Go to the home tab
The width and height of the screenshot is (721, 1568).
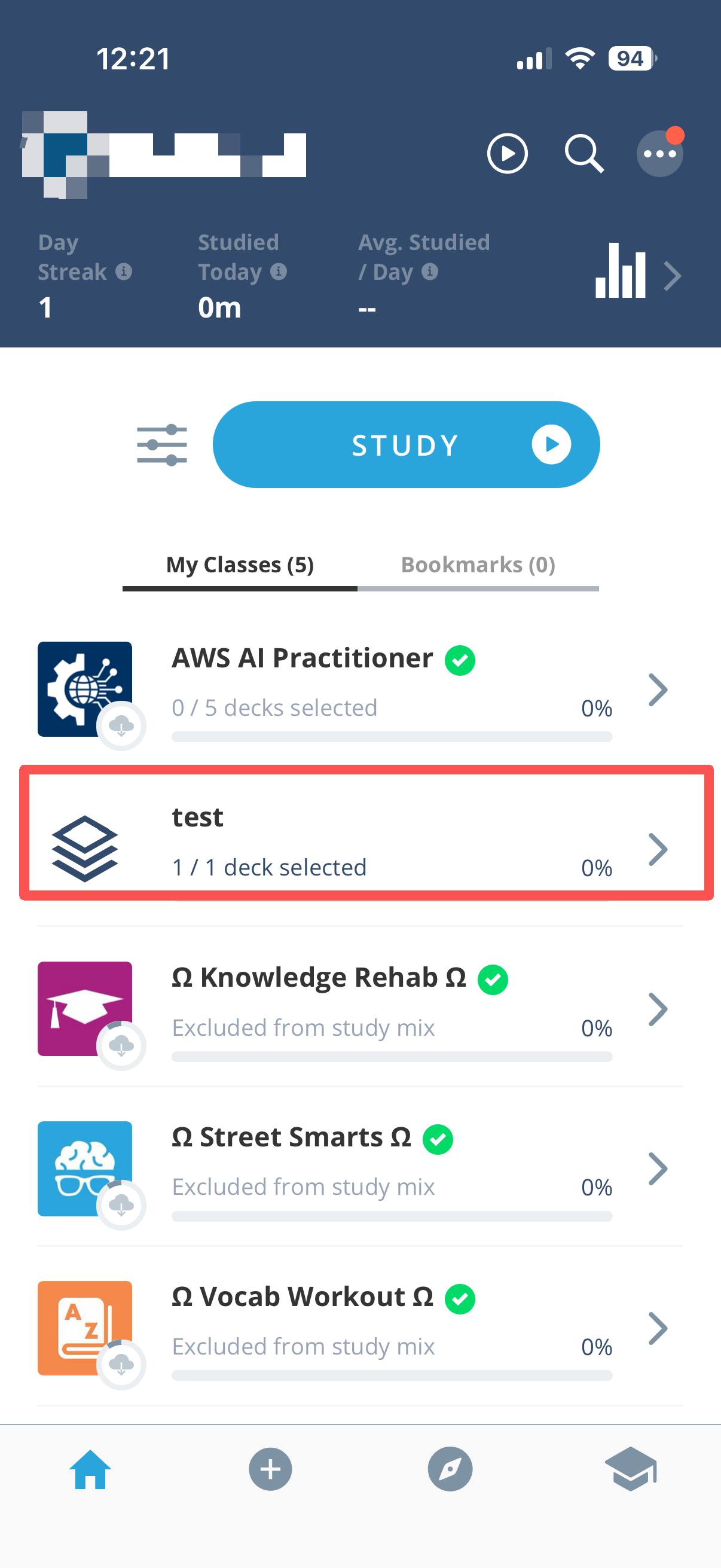point(91,1469)
